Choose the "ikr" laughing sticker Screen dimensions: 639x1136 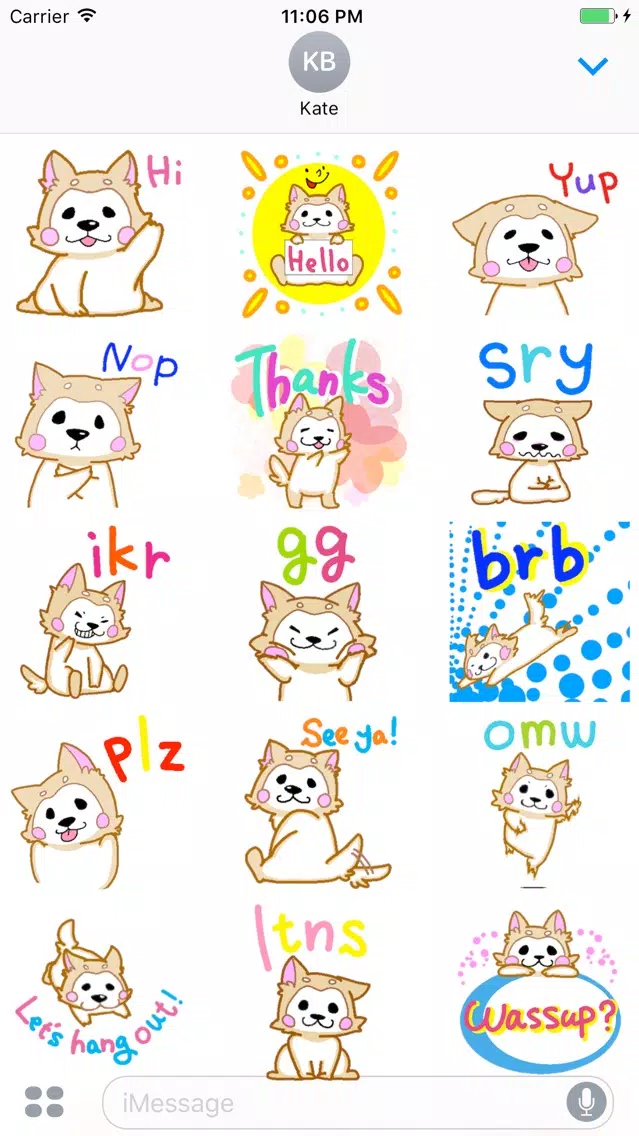(x=95, y=611)
